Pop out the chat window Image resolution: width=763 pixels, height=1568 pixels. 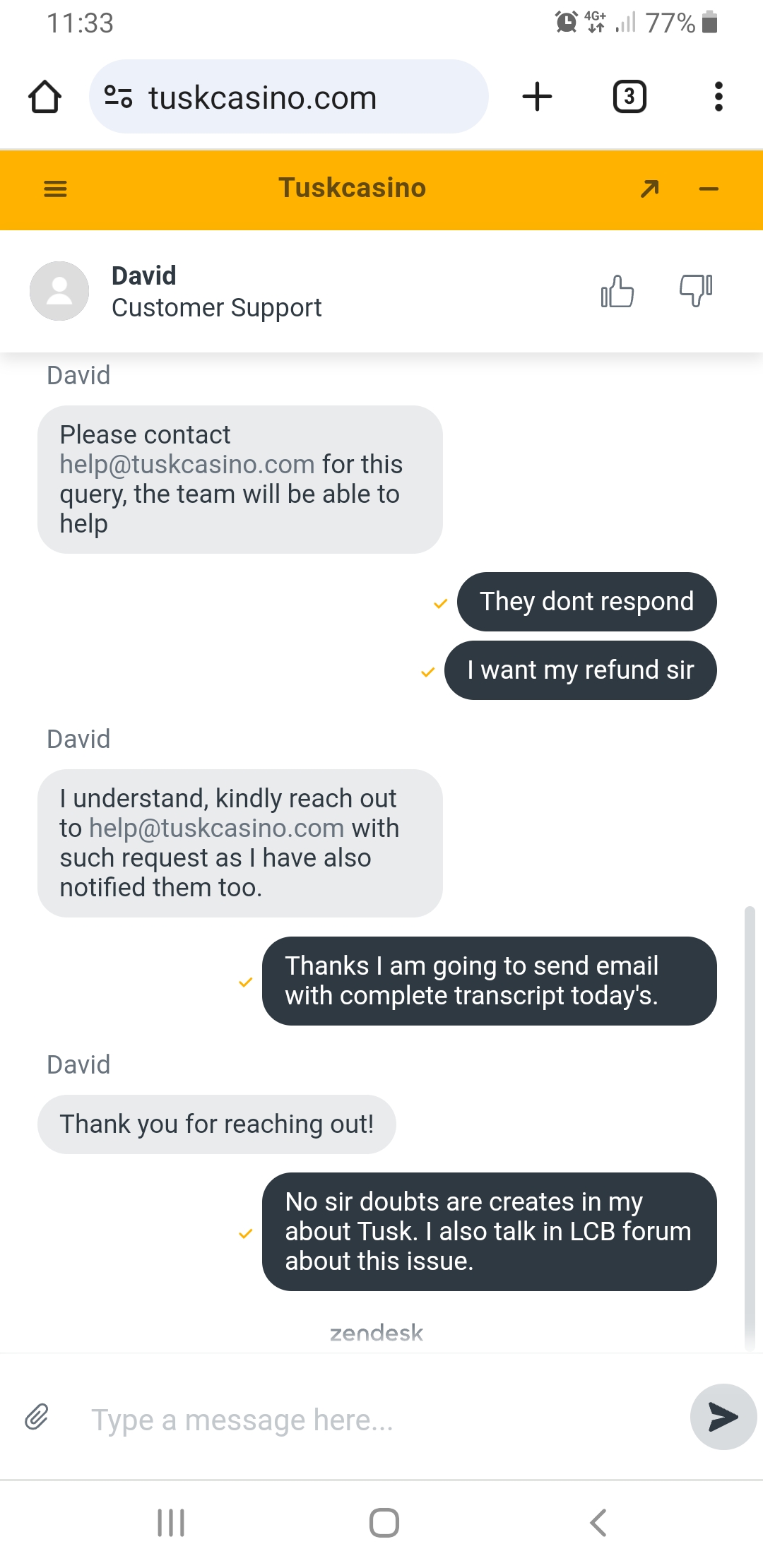pyautogui.click(x=649, y=189)
